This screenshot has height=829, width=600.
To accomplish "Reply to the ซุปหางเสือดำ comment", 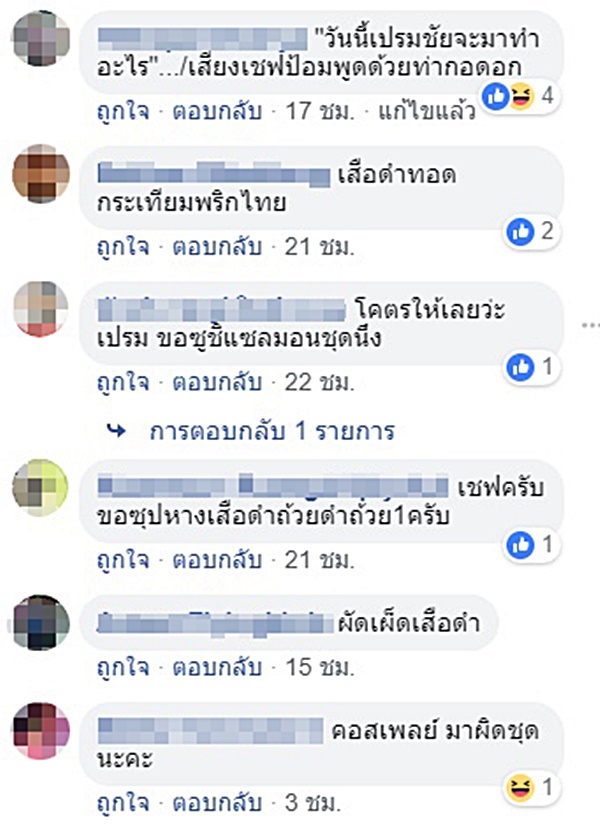I will [x=217, y=558].
